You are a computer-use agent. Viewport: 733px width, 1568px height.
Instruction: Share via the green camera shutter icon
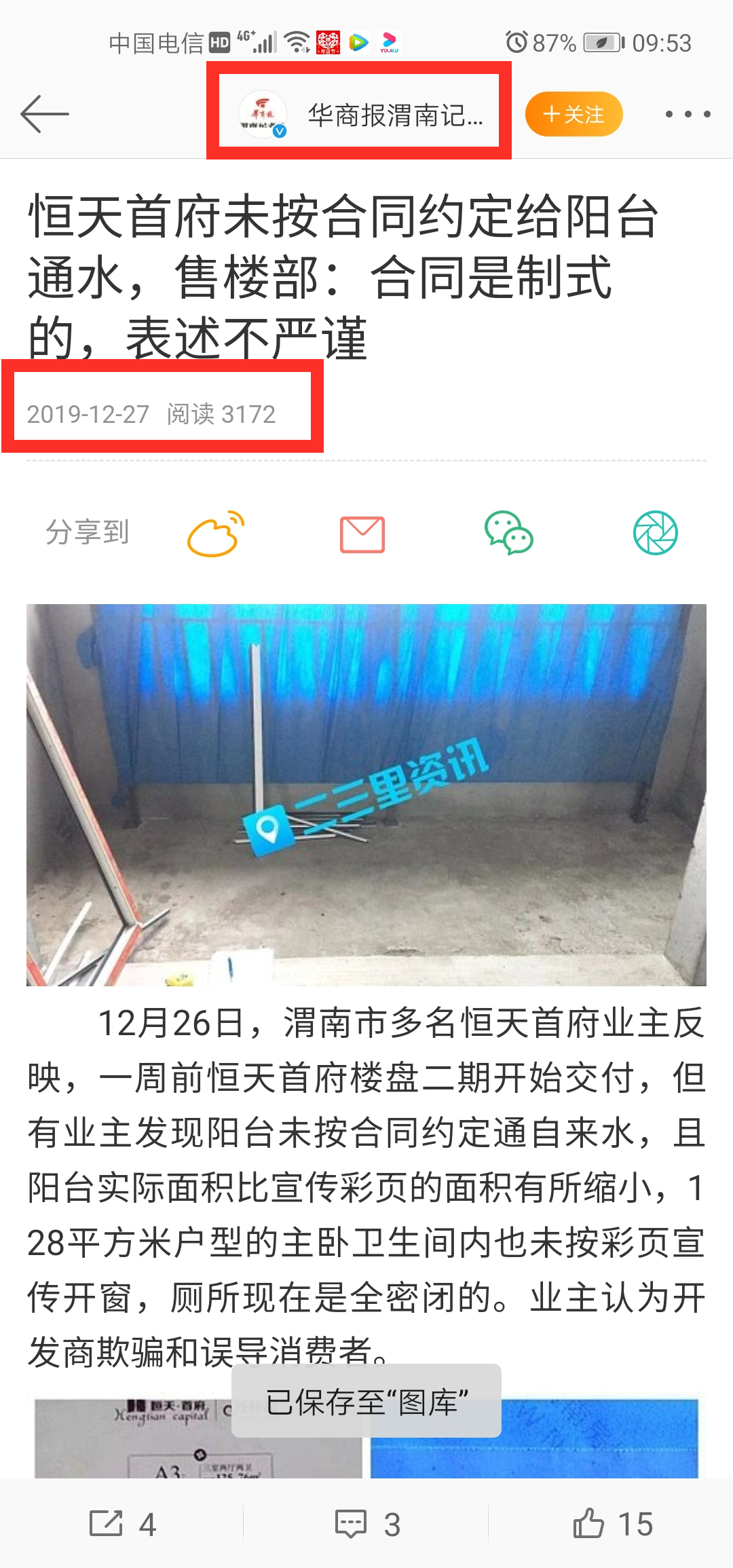[x=655, y=534]
